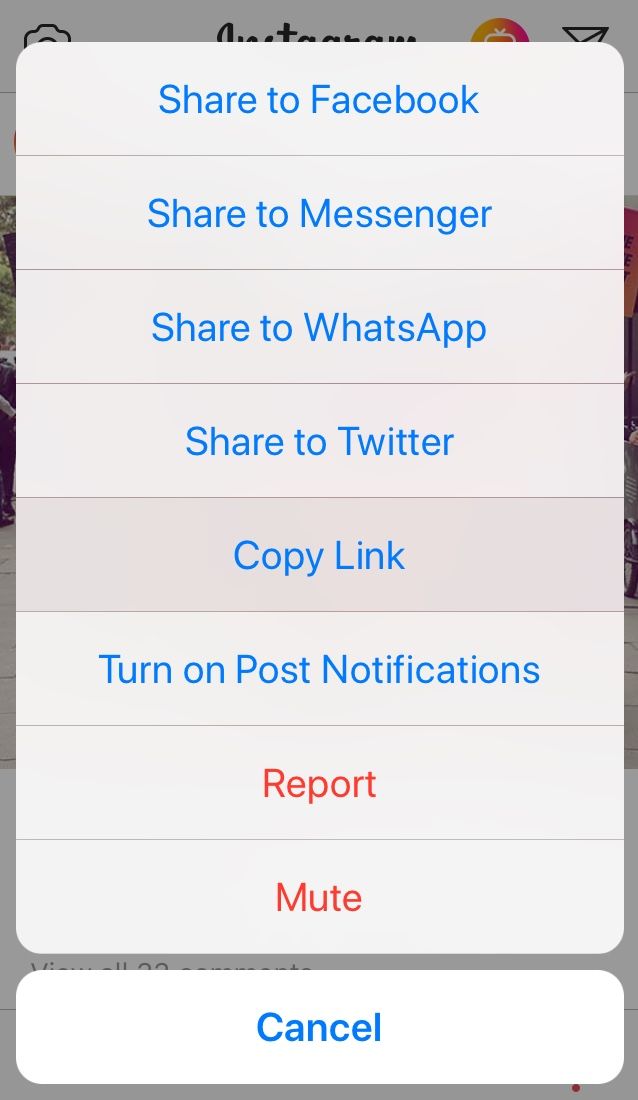Mute this account
638x1100 pixels.
point(319,897)
